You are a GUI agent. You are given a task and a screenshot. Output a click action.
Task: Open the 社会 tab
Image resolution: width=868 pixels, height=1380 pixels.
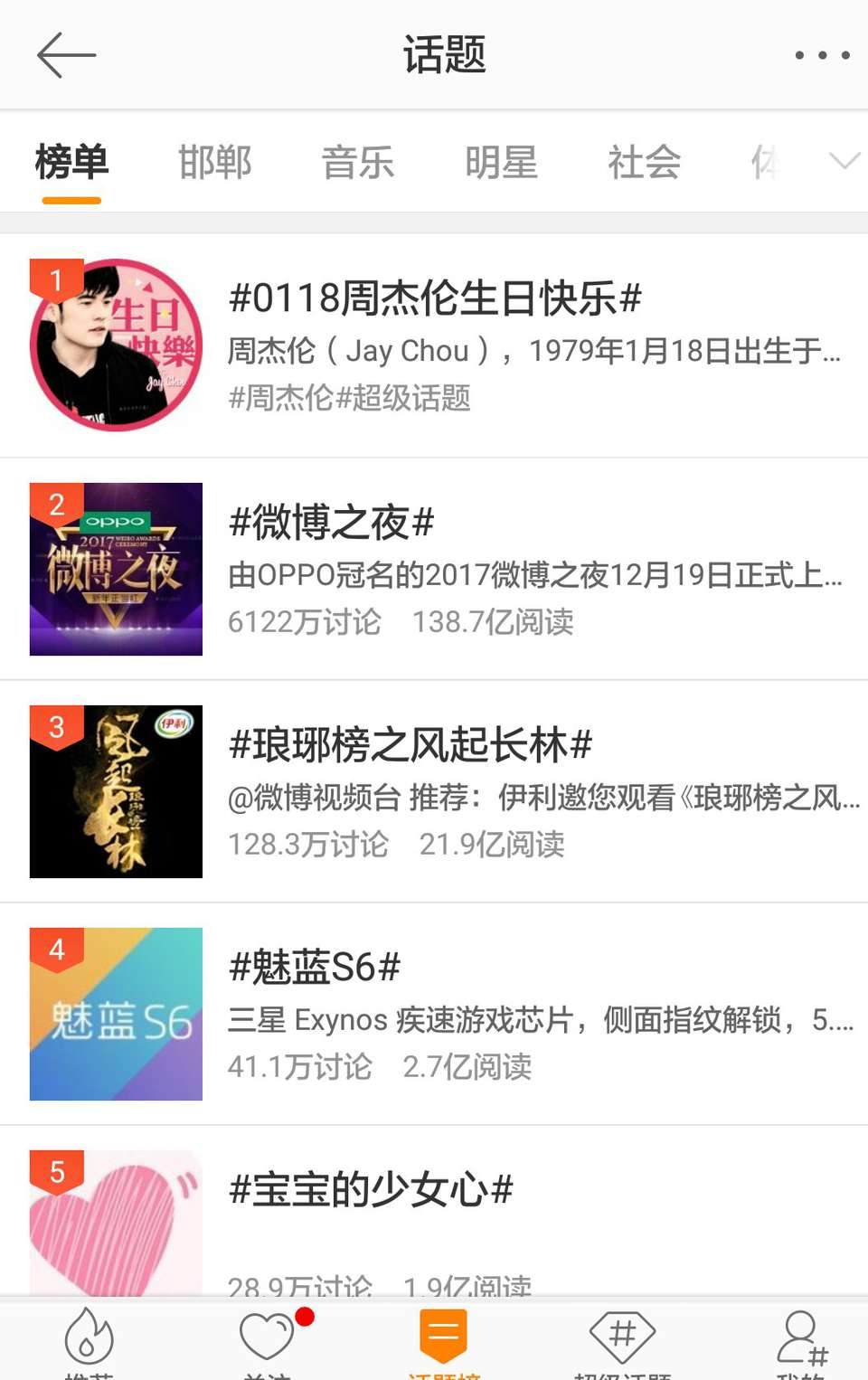click(x=644, y=163)
